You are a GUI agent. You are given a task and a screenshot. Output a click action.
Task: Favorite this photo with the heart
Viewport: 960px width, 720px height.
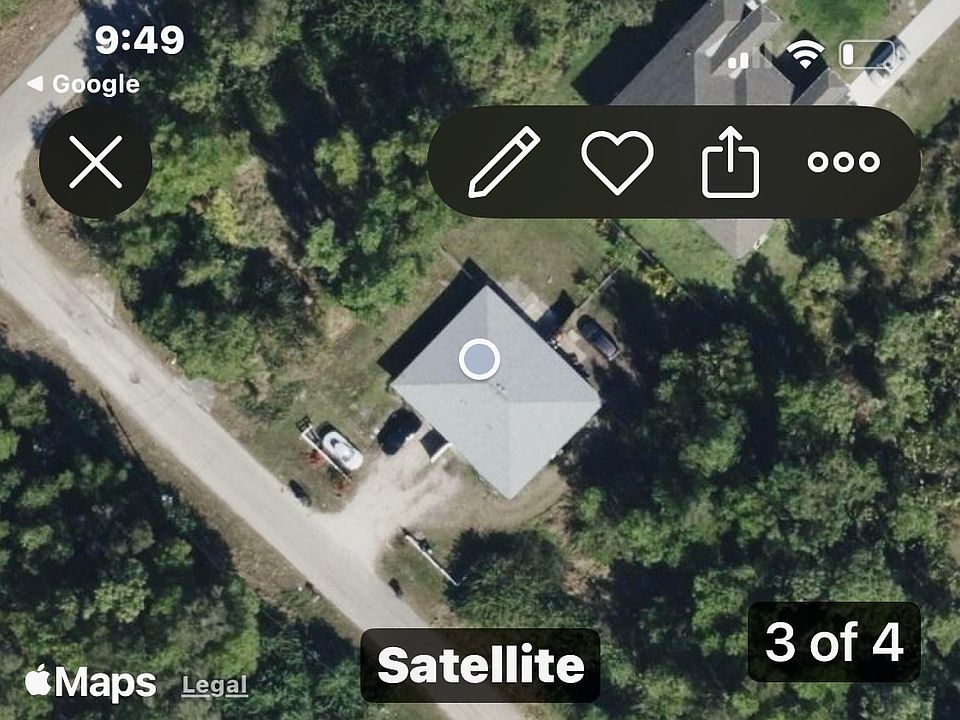(617, 162)
